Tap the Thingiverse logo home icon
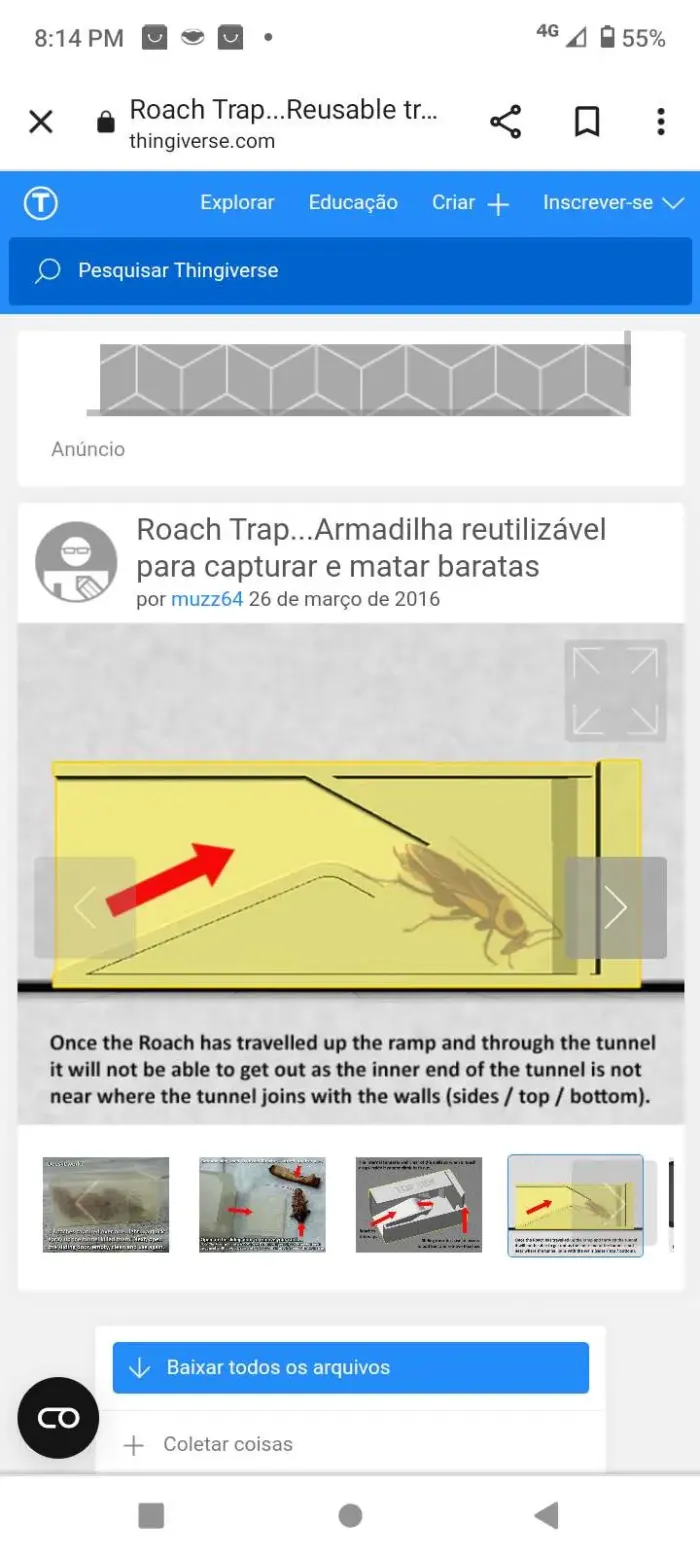This screenshot has width=700, height=1556. (x=41, y=203)
